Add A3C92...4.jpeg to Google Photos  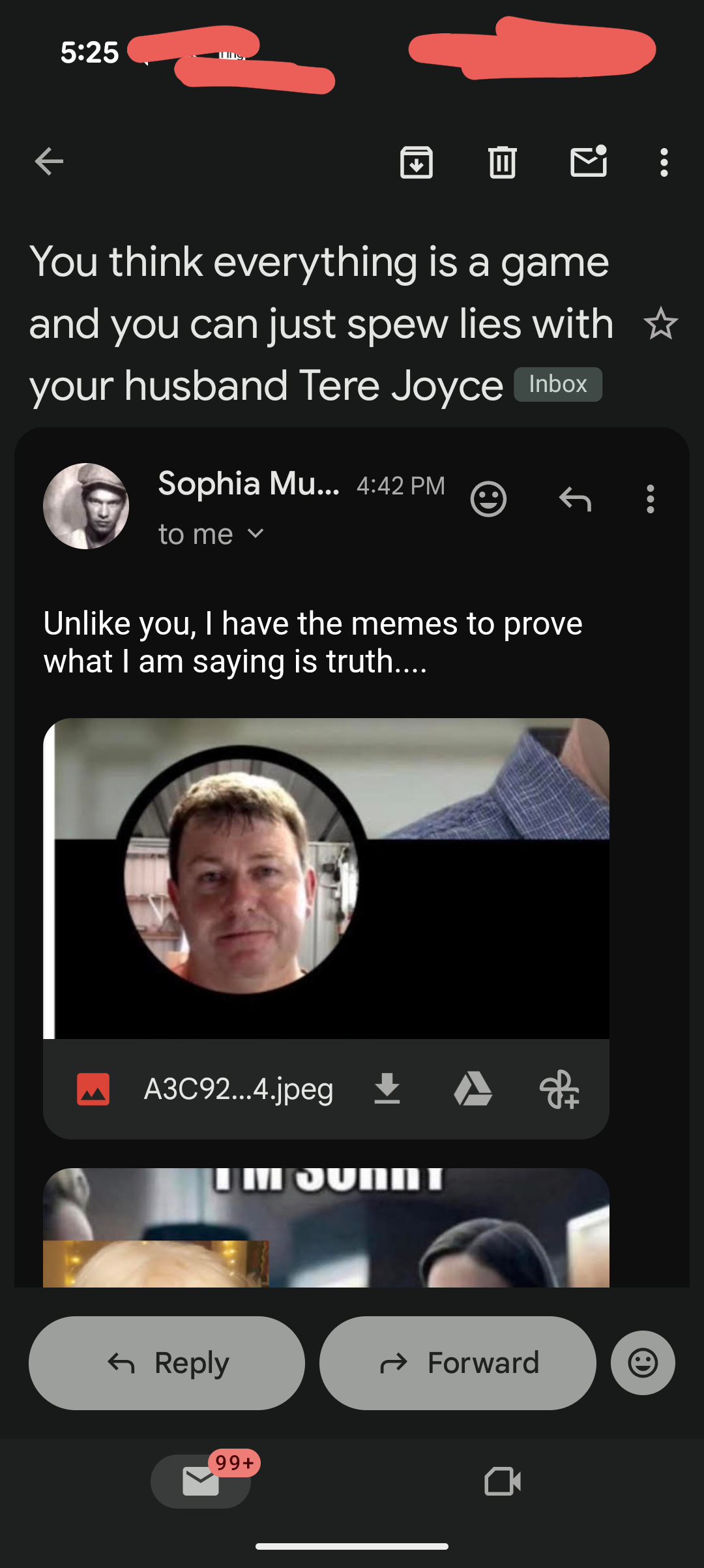click(559, 1089)
